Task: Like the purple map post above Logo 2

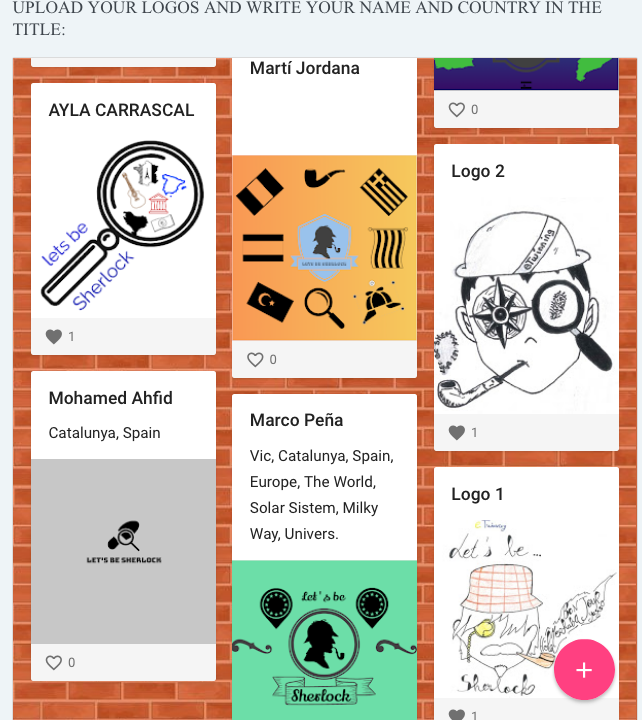Action: point(456,110)
